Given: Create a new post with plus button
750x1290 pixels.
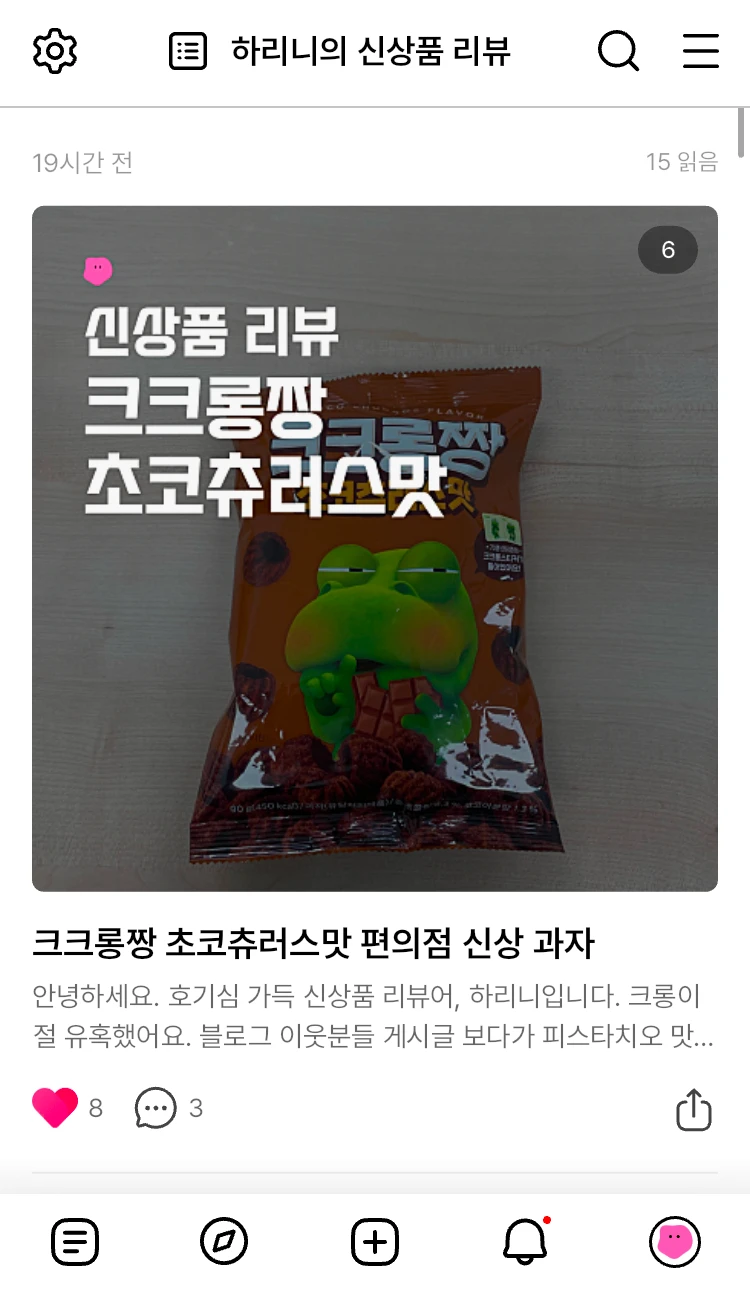Looking at the screenshot, I should coord(375,1243).
